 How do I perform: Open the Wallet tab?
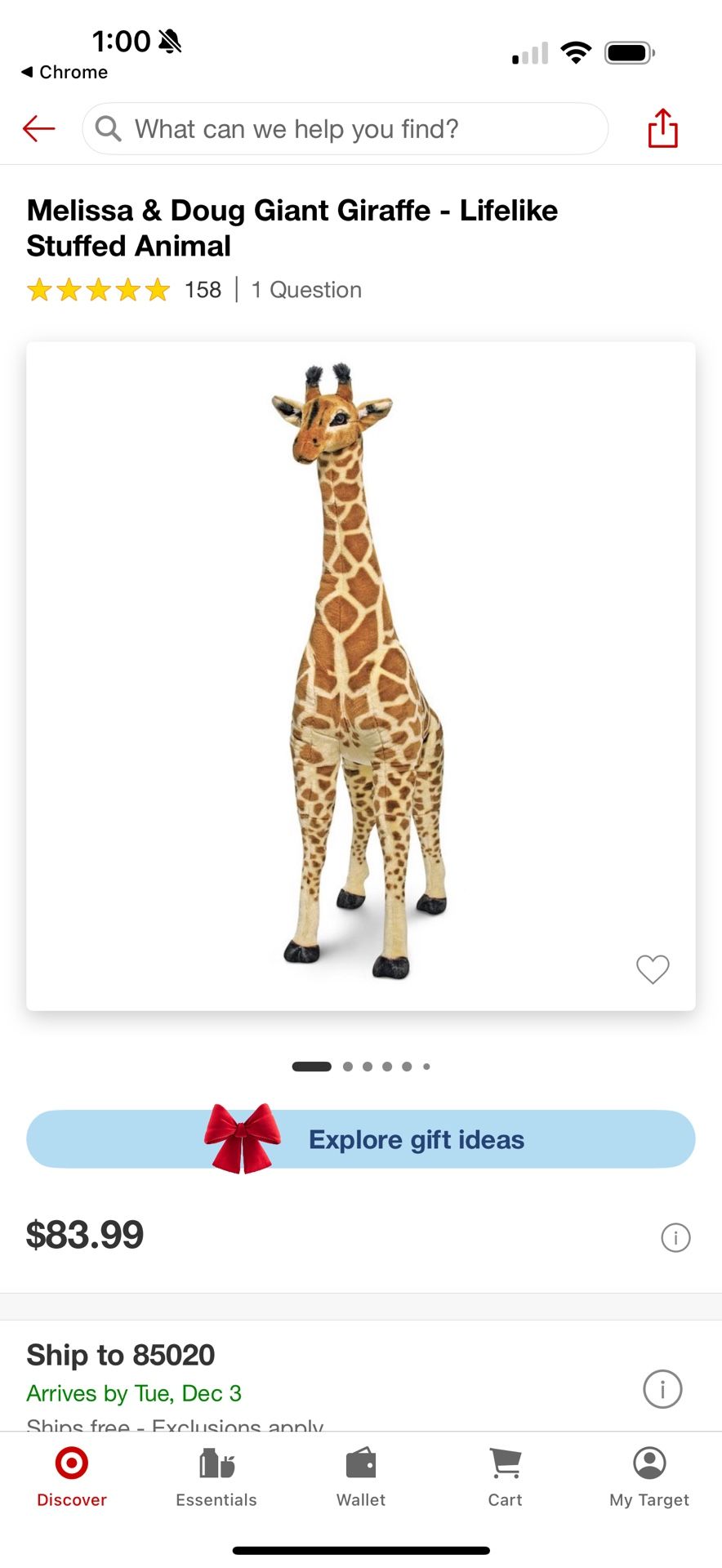360,1477
